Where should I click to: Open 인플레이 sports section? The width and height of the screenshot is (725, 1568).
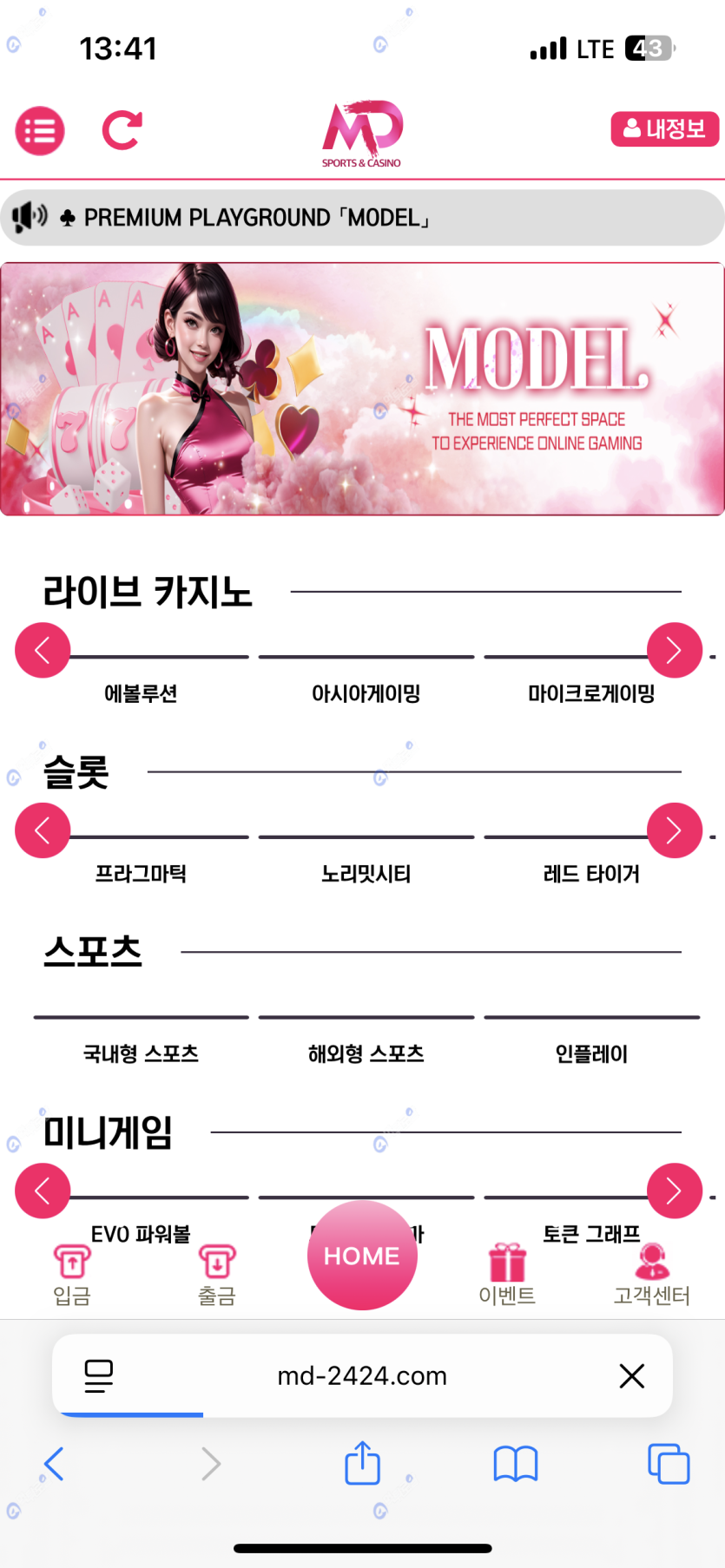591,1053
